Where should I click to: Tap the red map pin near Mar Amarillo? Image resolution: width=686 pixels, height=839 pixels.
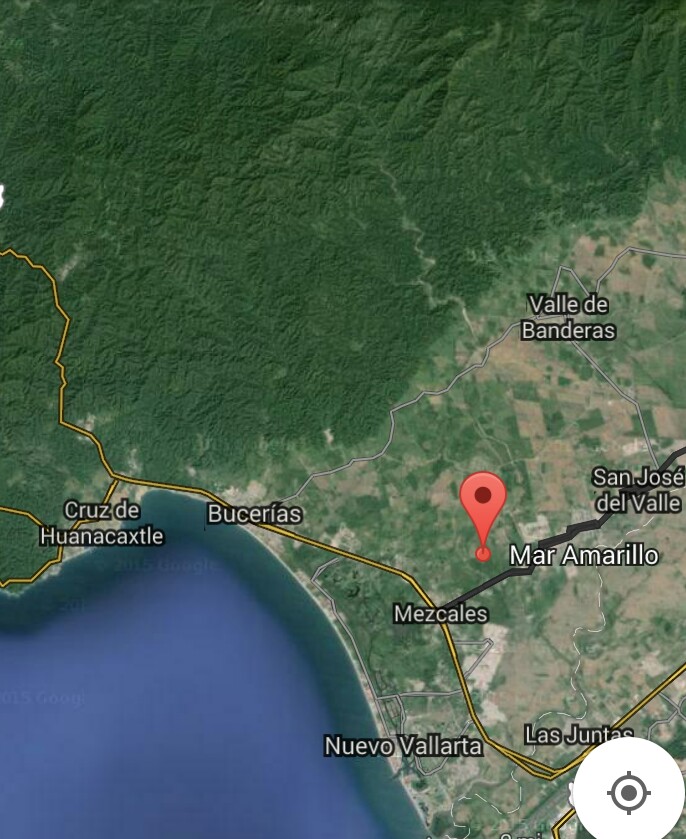[483, 503]
